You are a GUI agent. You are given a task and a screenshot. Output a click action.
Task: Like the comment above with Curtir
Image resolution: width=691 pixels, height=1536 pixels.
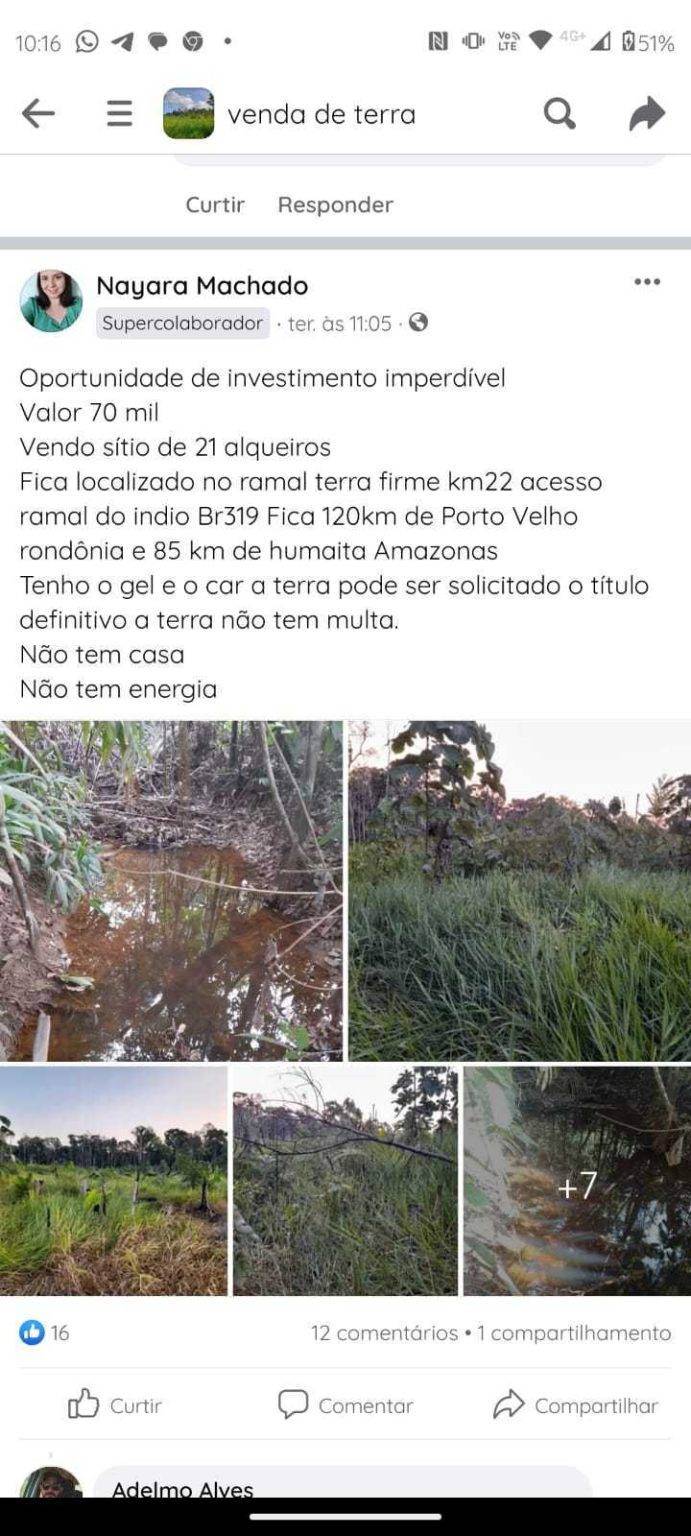click(x=215, y=204)
